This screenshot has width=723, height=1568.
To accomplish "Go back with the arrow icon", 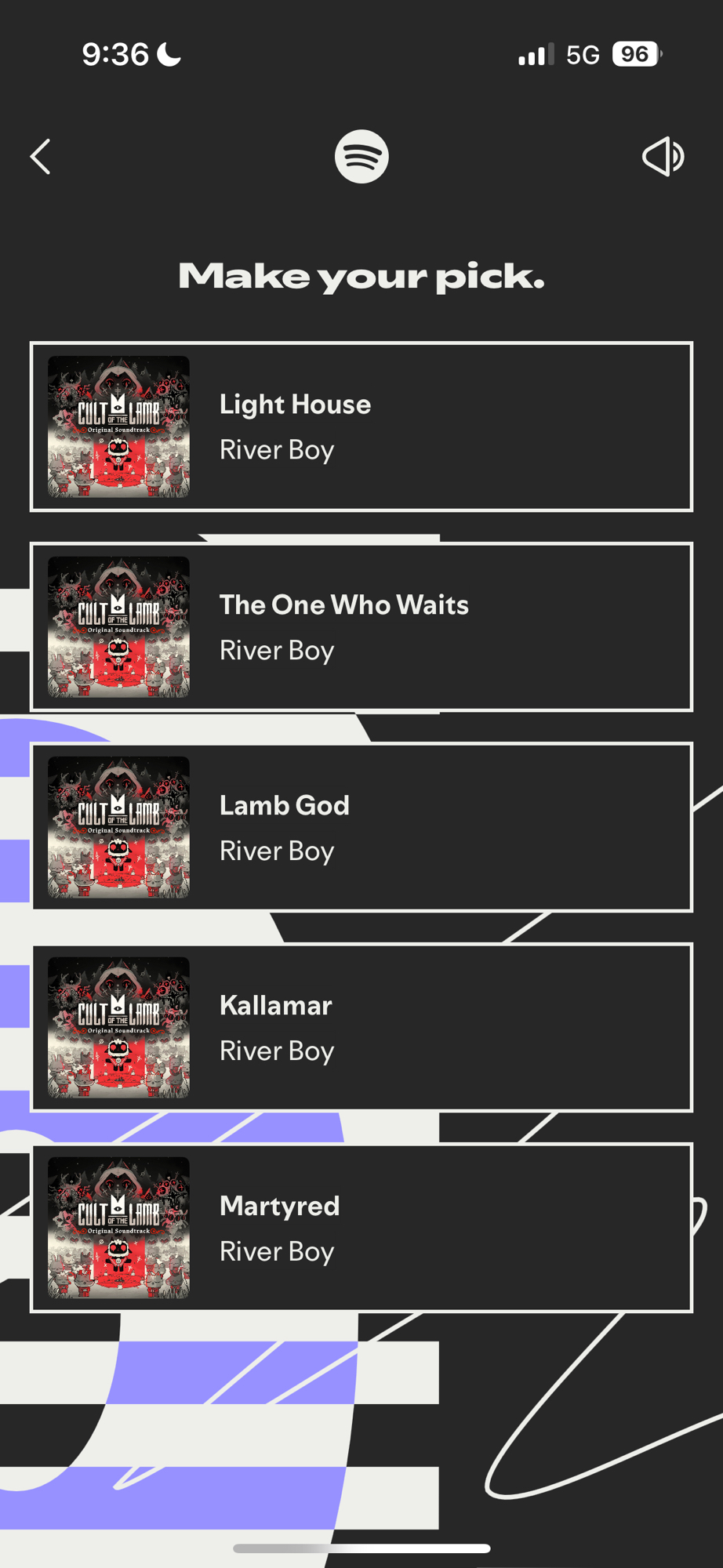I will tap(41, 157).
